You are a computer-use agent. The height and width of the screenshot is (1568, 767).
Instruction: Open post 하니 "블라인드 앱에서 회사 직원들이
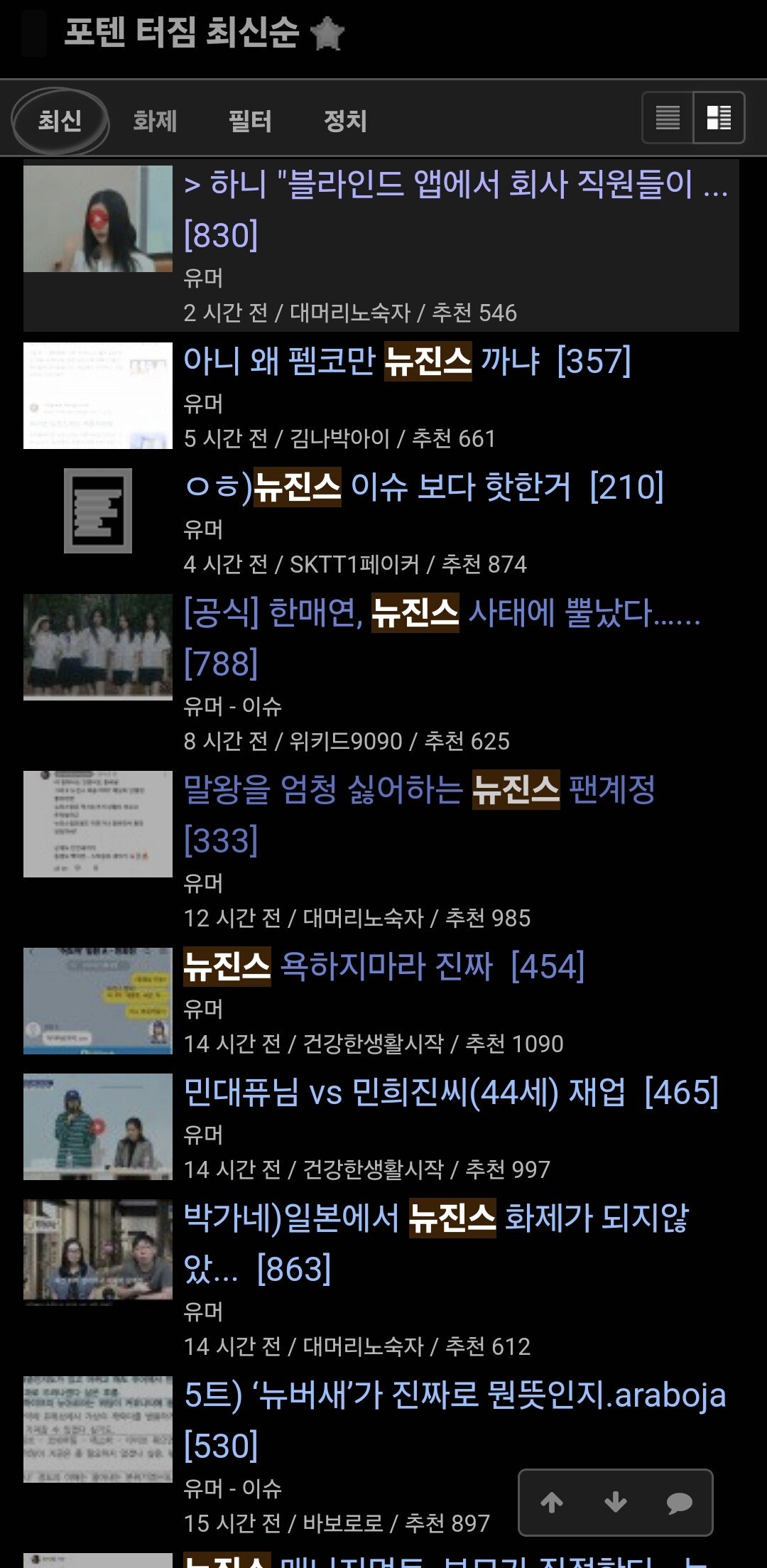point(455,185)
